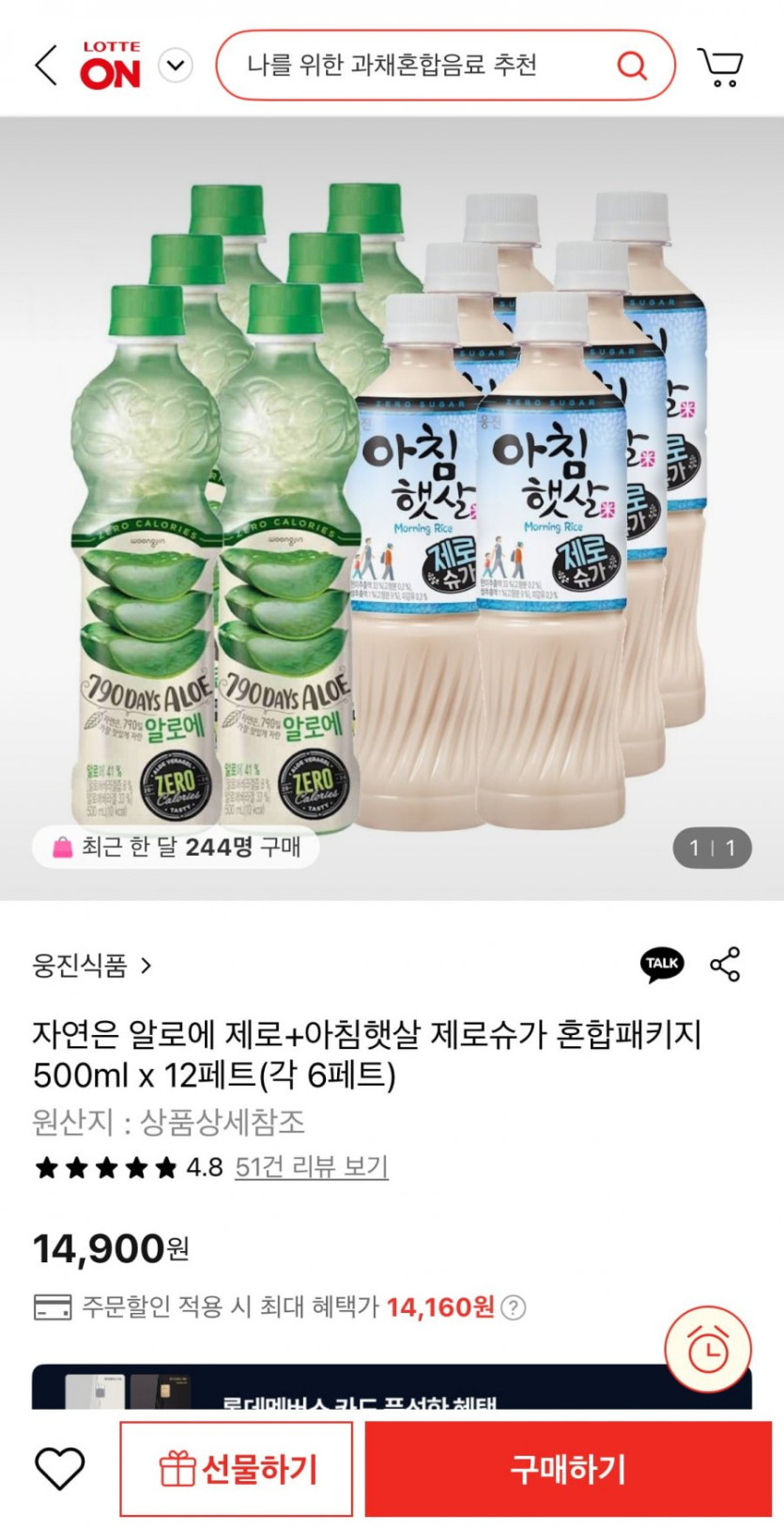Share via KakaoTalk icon
The height and width of the screenshot is (1529, 784).
tap(662, 965)
